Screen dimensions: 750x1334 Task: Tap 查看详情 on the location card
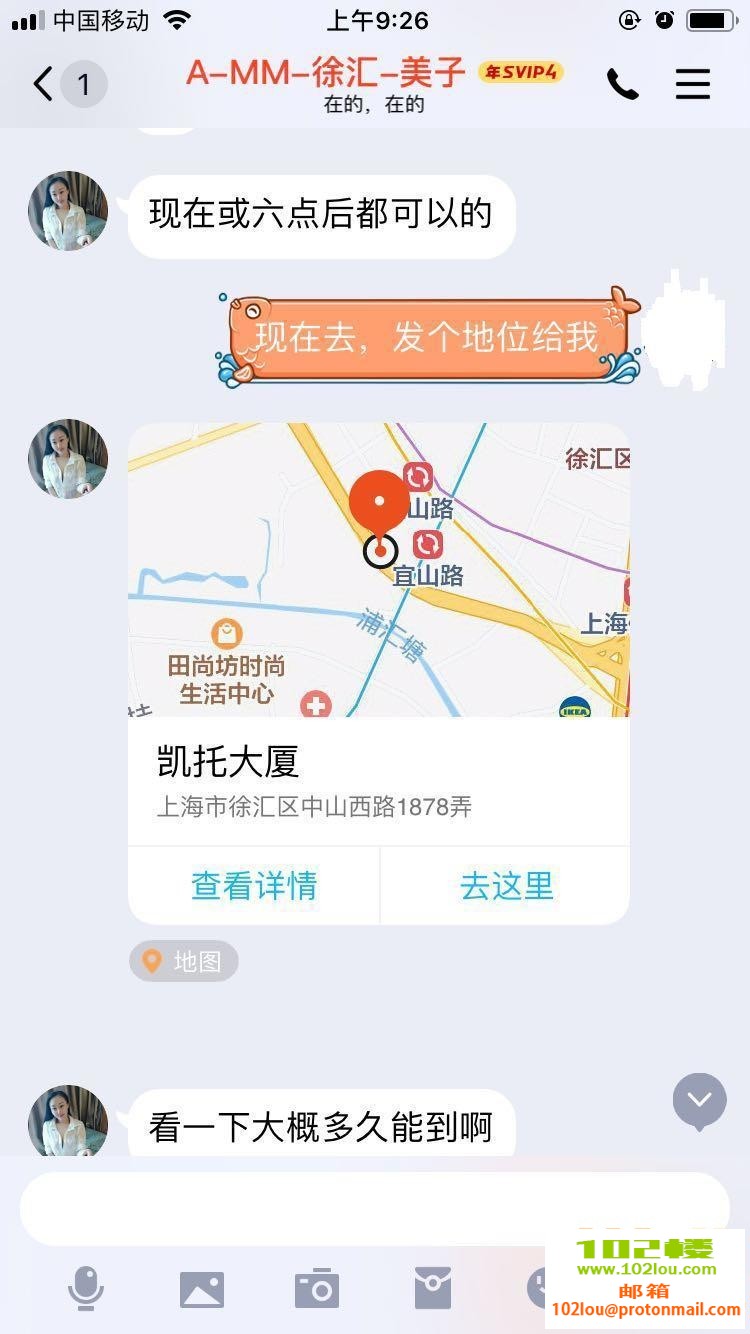click(x=254, y=885)
